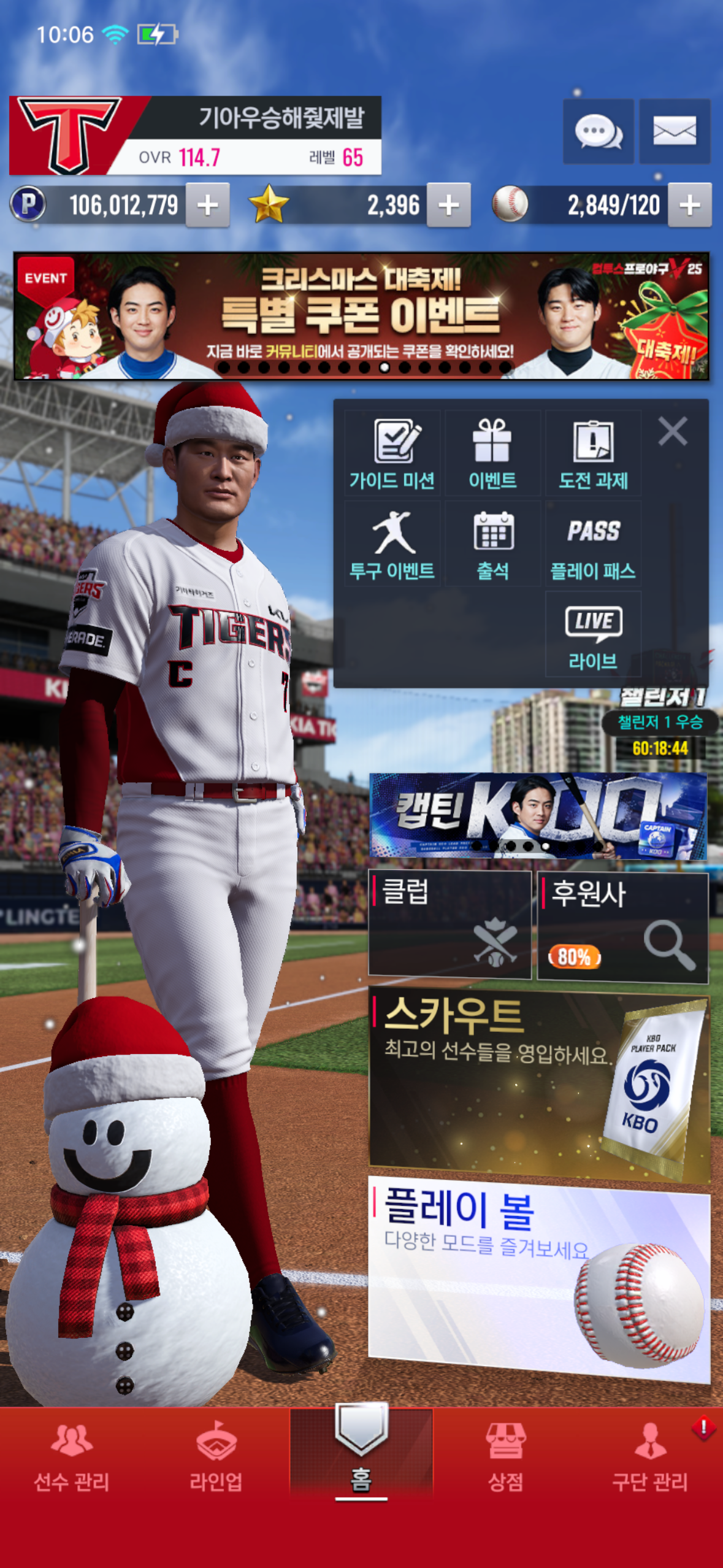Open 도전 과제 challenges
Image resolution: width=723 pixels, height=1568 pixels.
[593, 454]
